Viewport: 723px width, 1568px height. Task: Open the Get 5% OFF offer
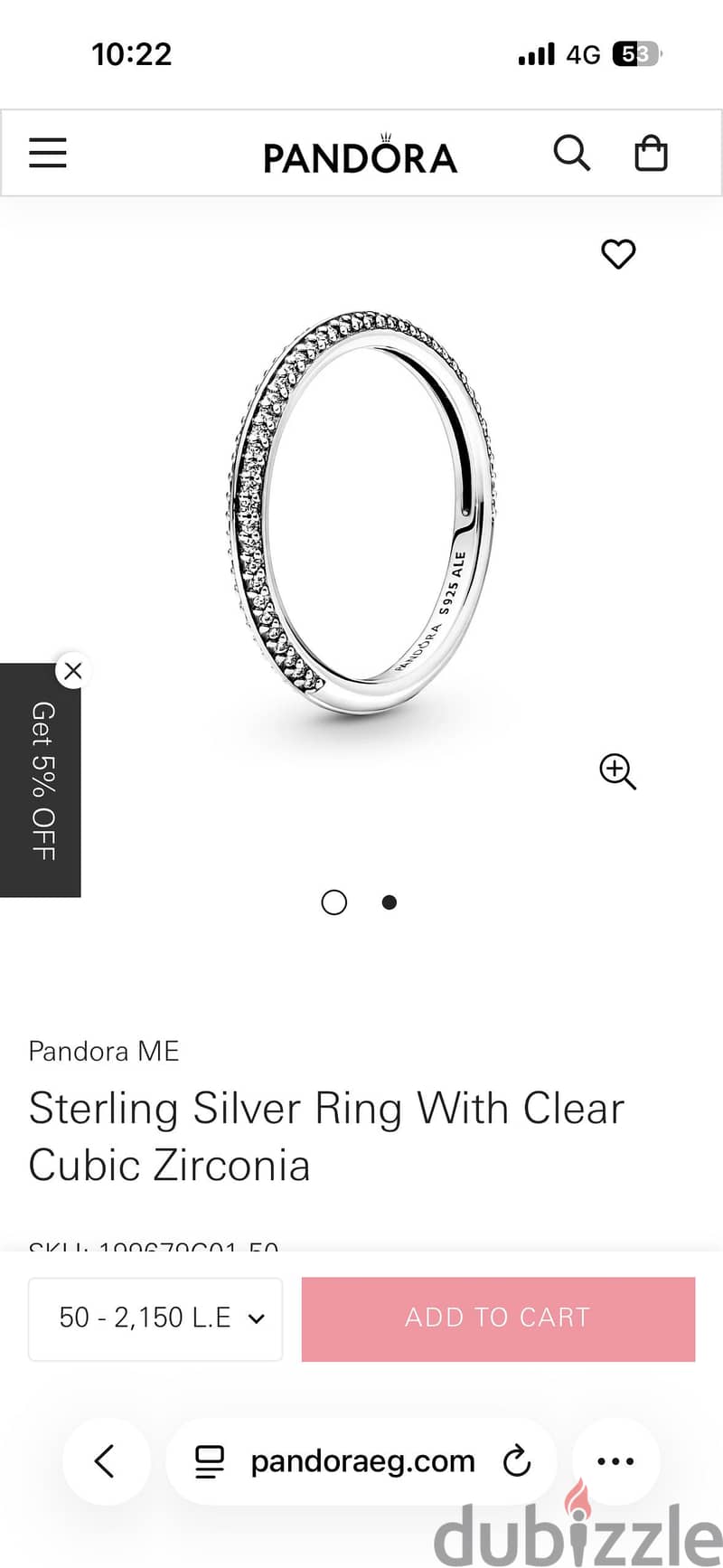[41, 781]
